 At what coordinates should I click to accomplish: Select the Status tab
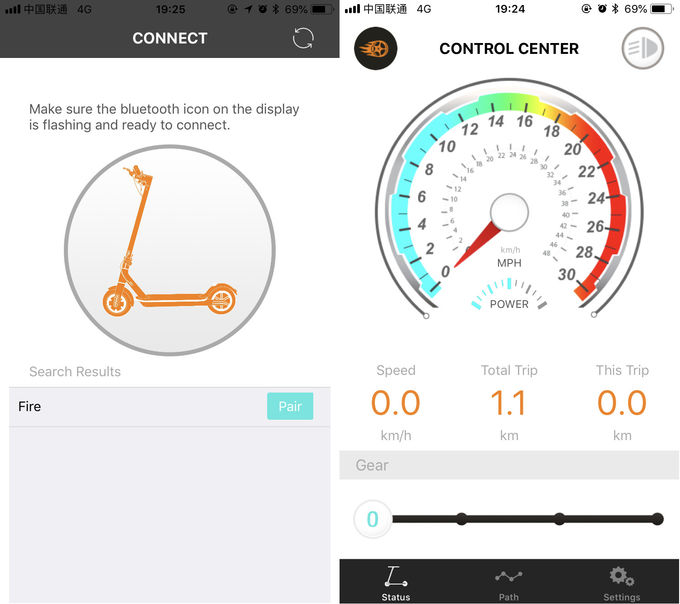pyautogui.click(x=396, y=582)
